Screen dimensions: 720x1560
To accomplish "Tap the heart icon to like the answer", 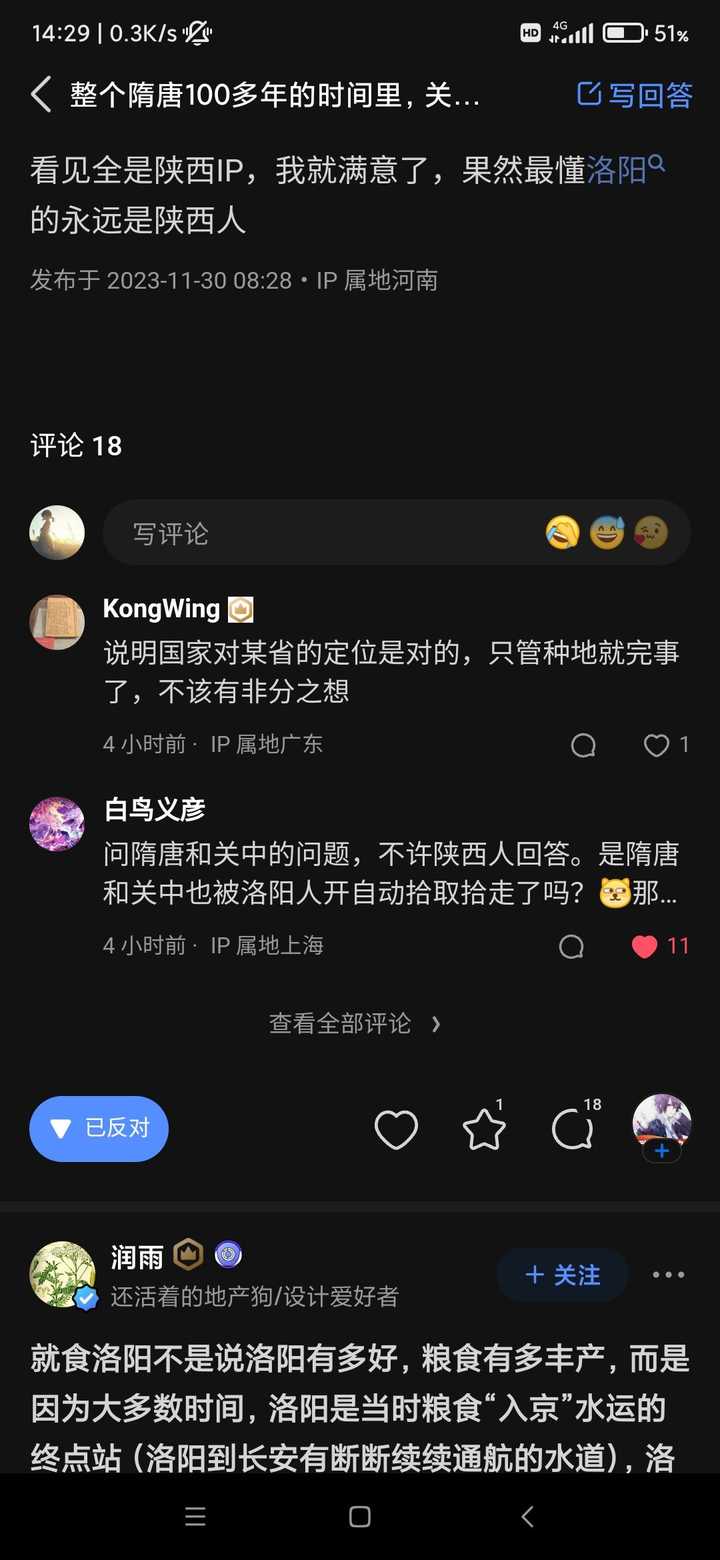I will (395, 1130).
